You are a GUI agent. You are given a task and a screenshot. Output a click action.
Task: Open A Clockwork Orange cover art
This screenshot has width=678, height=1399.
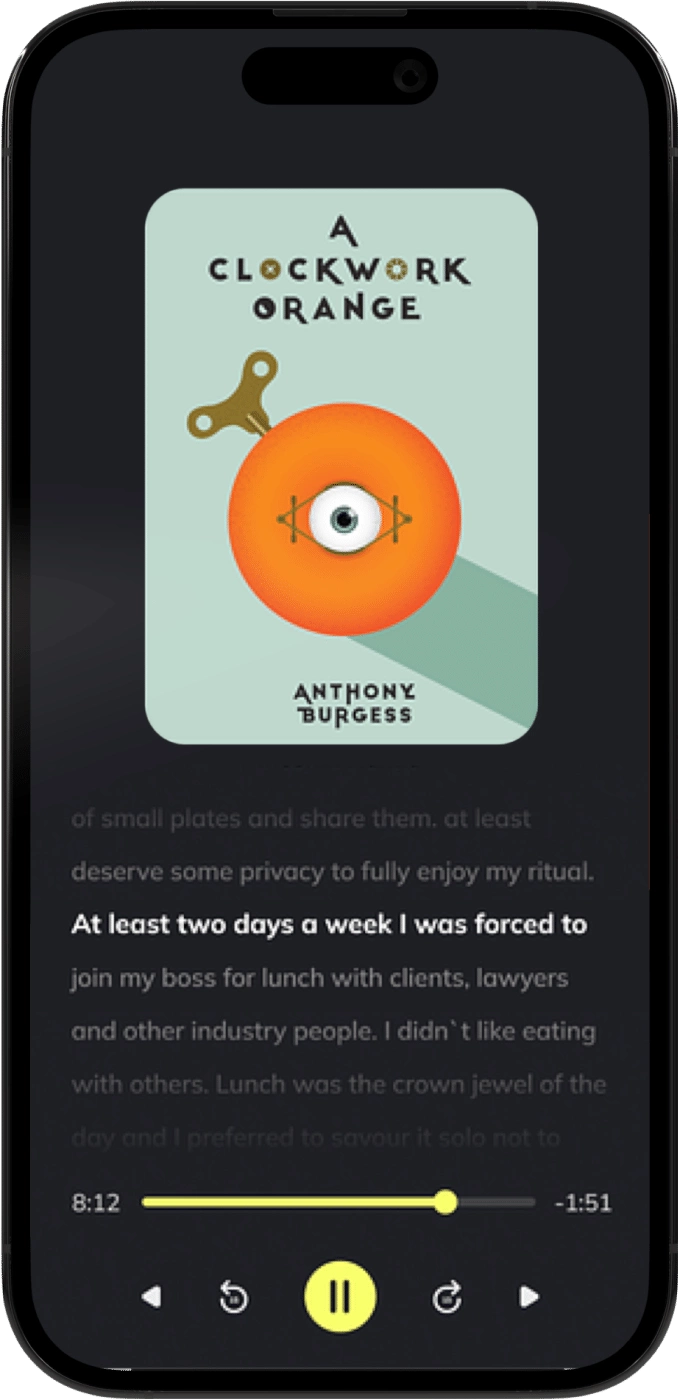click(341, 465)
